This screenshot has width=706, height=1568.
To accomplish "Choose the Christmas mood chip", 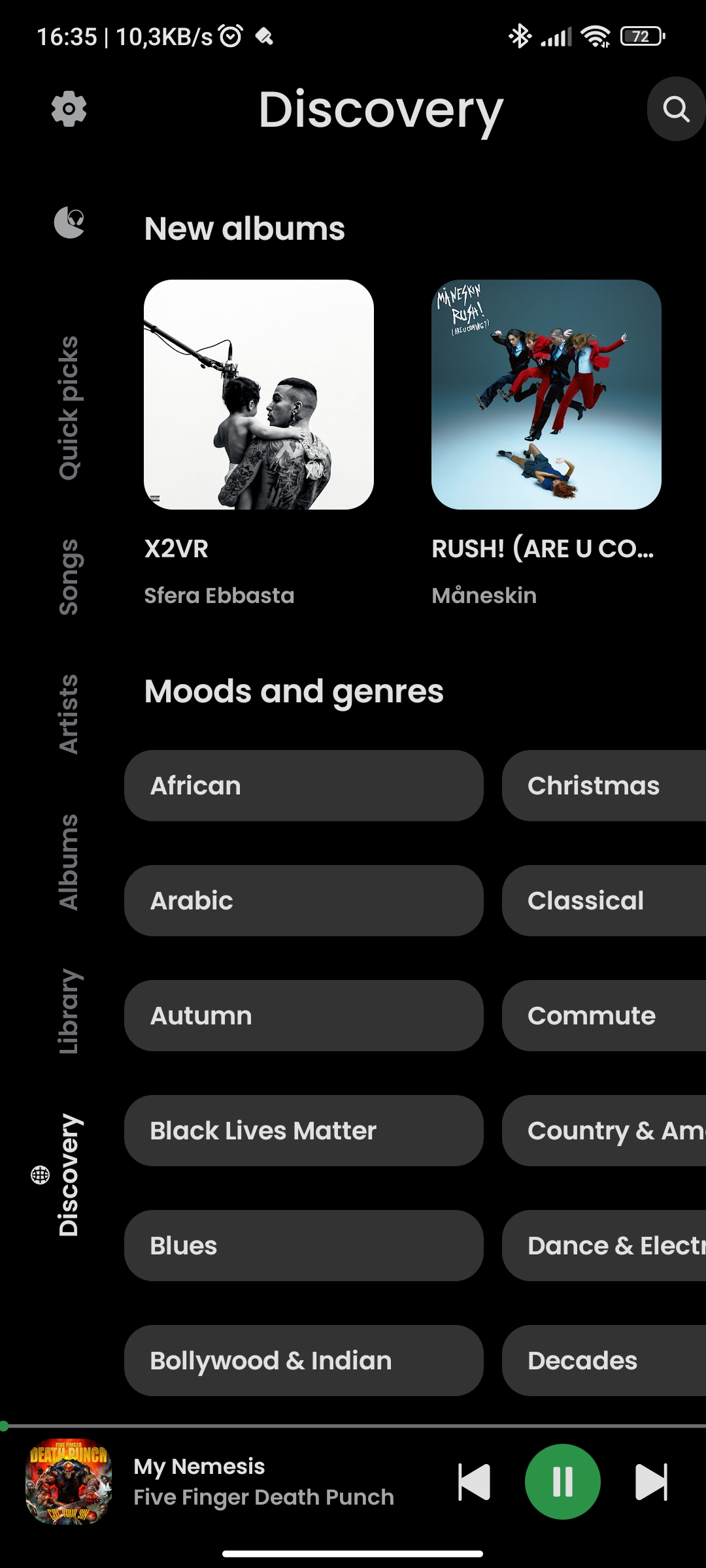I will point(603,785).
